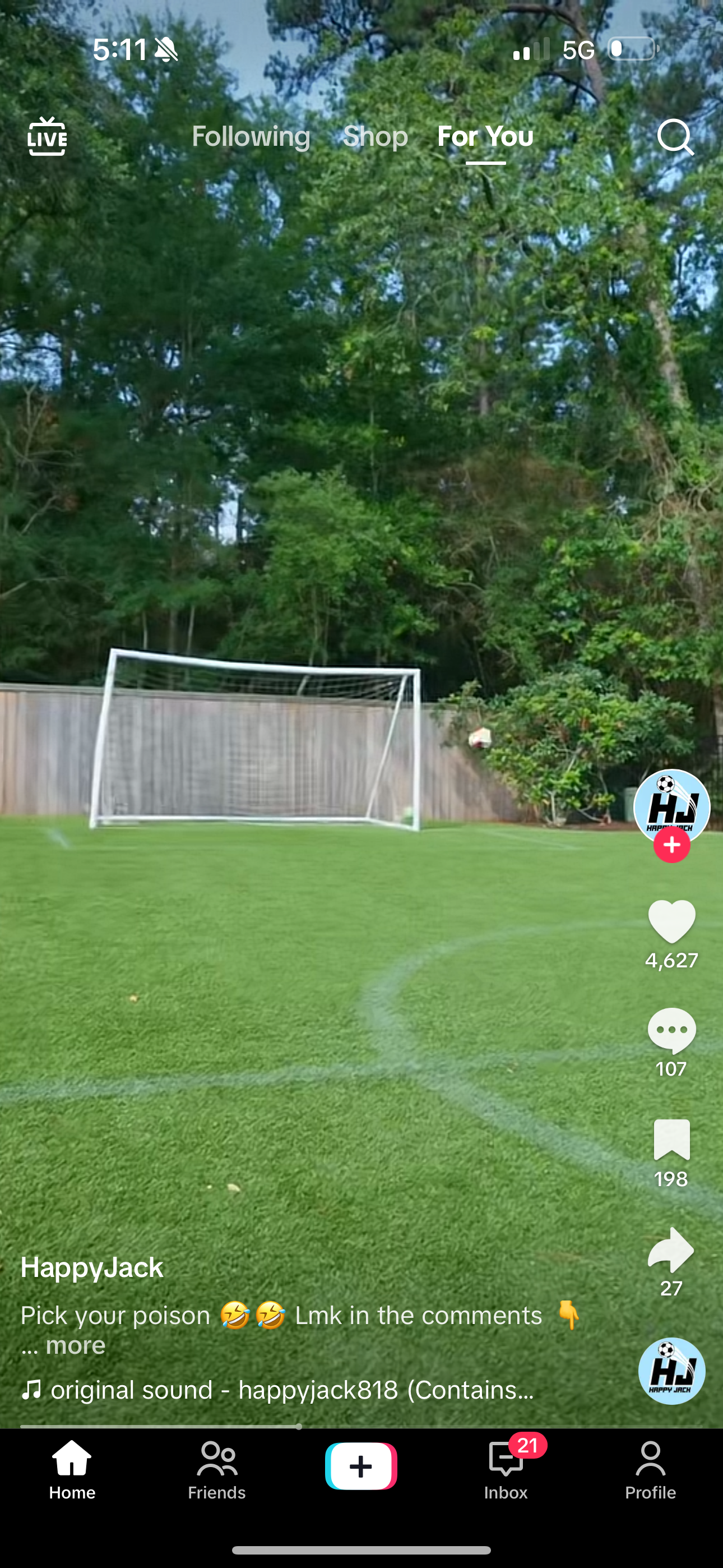
Task: Open the search magnifier
Action: 675,137
